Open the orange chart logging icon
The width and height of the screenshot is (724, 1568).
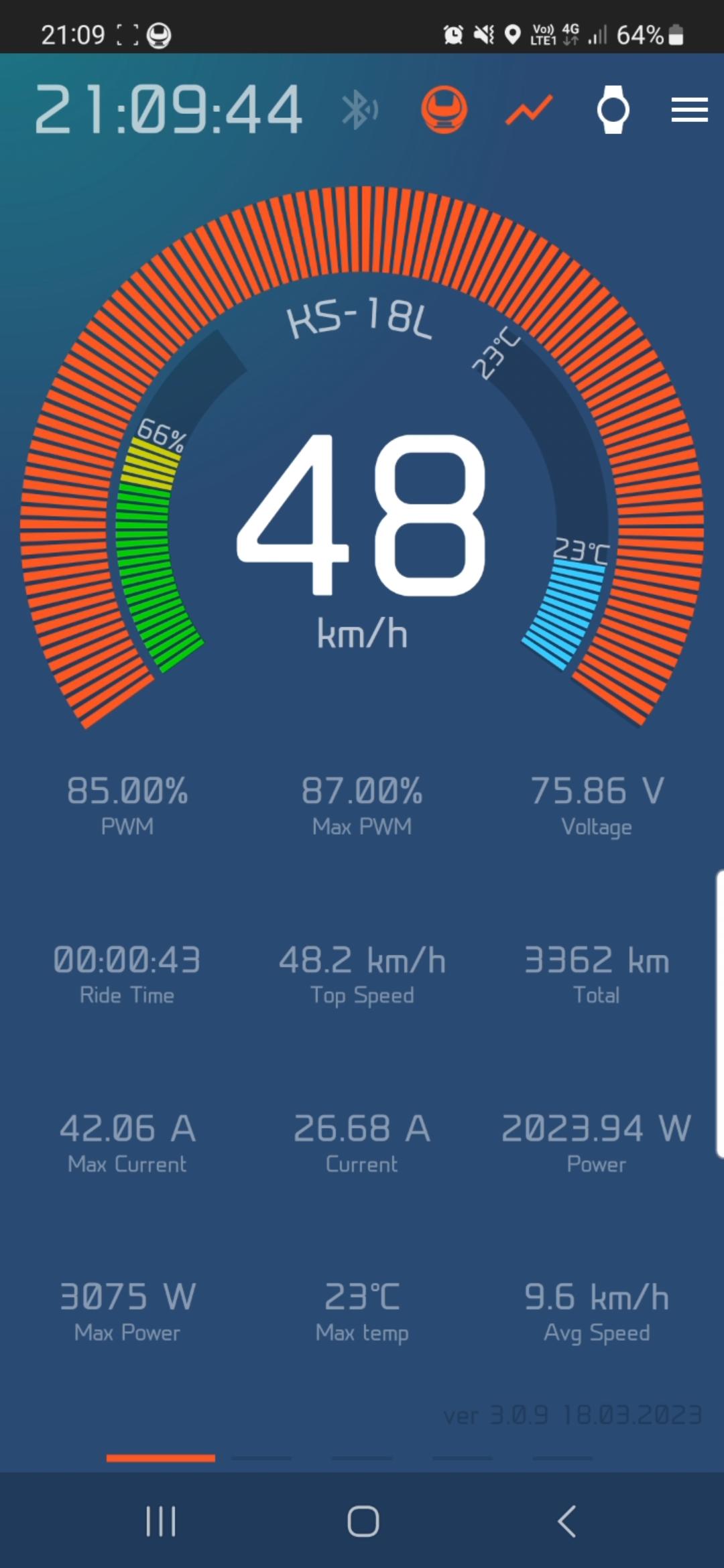[529, 110]
